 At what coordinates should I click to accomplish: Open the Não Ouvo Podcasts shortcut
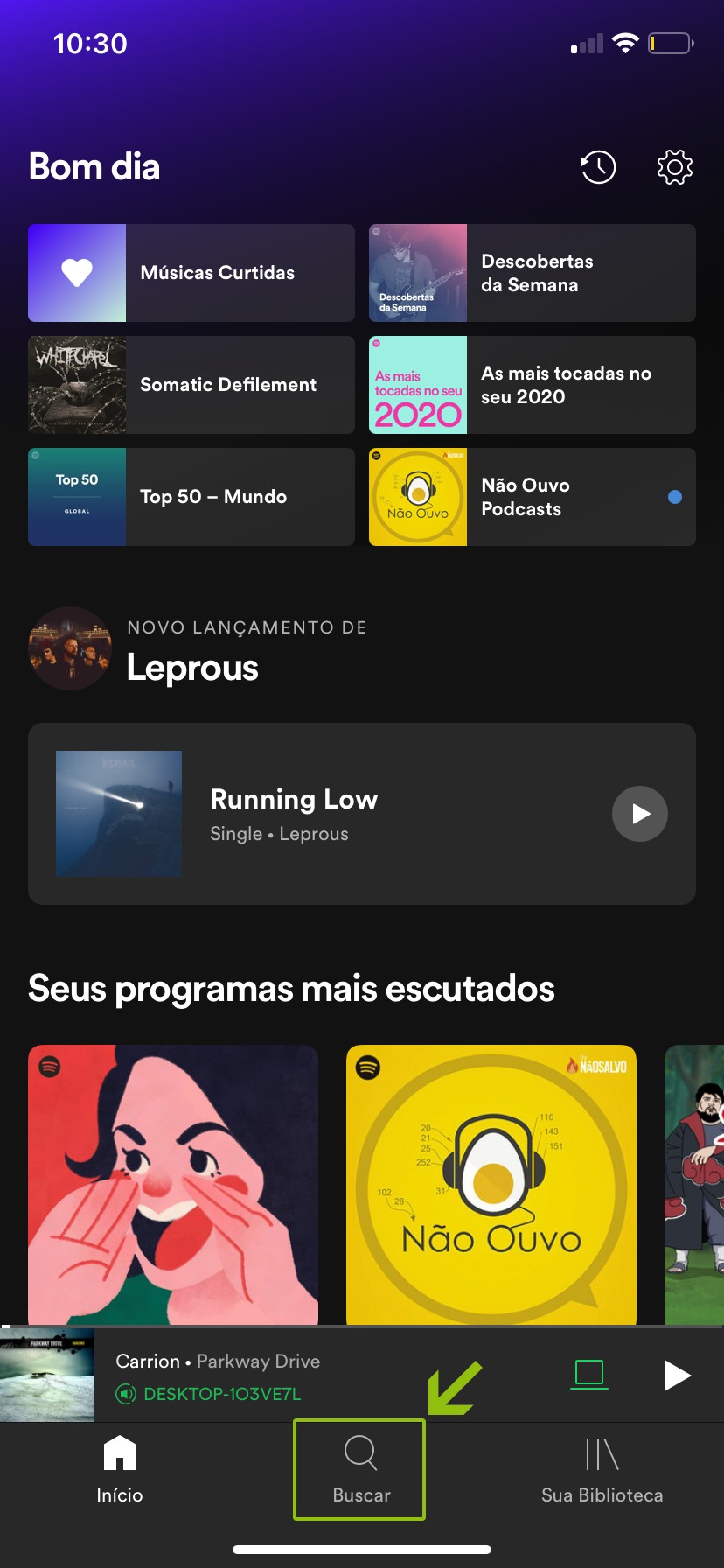(x=533, y=497)
